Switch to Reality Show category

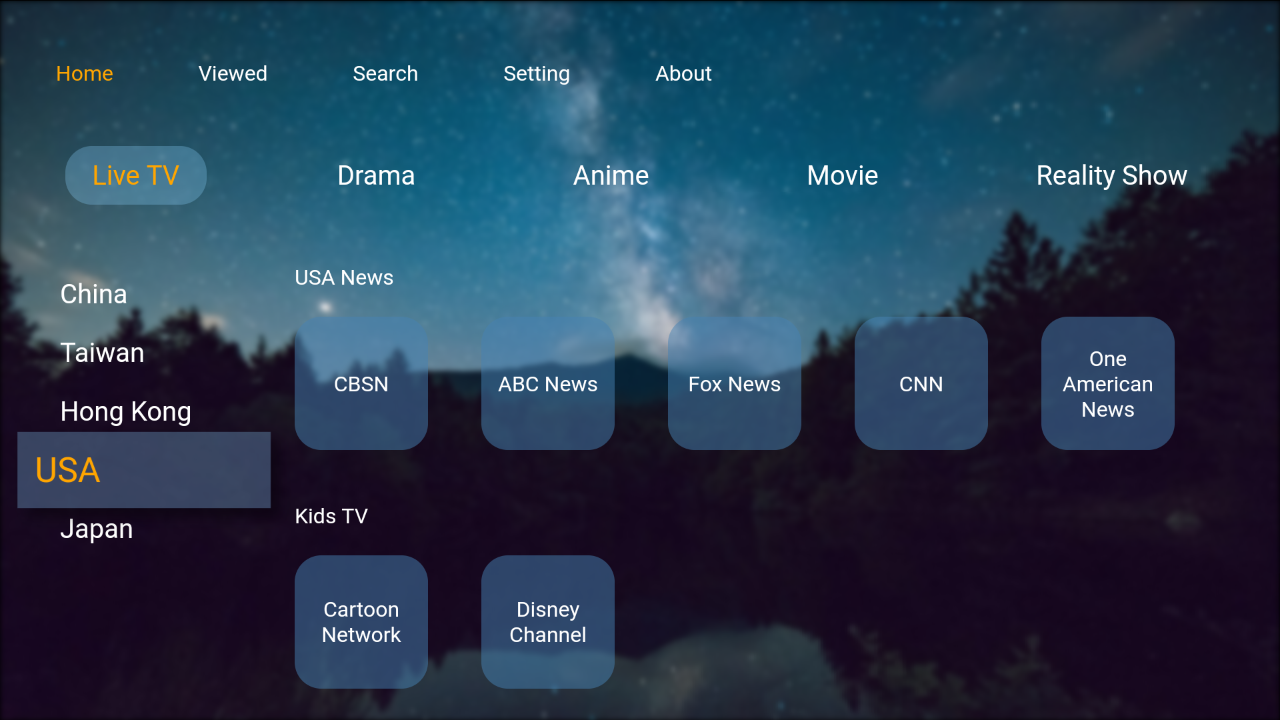pos(1111,176)
